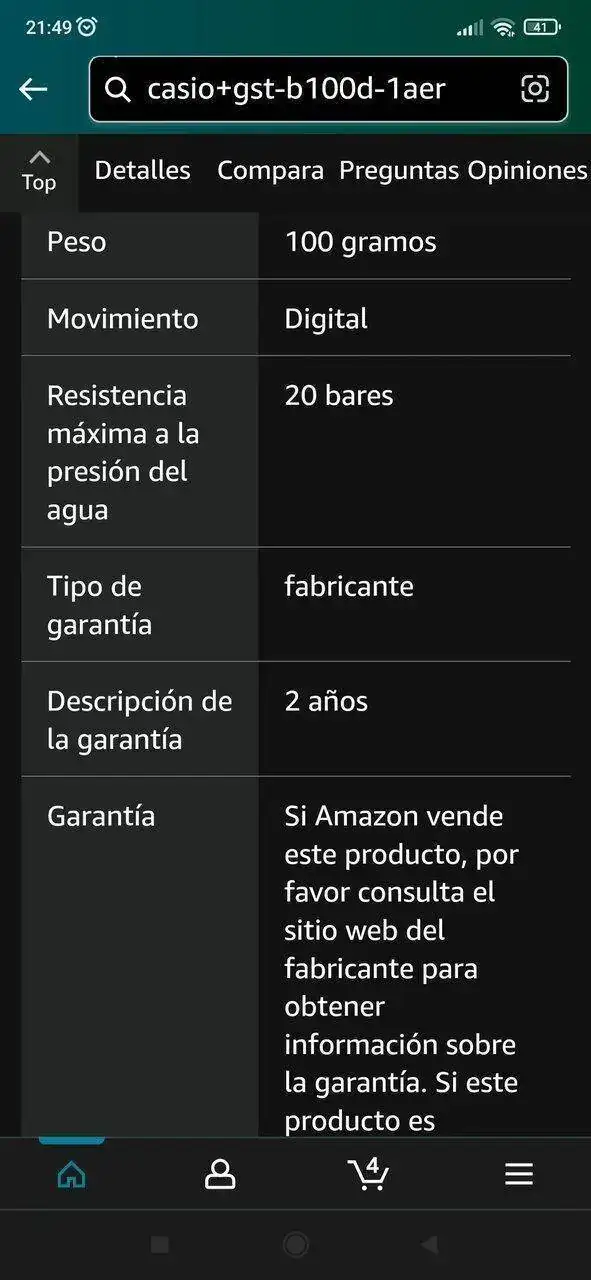This screenshot has width=591, height=1280.
Task: Open camera lens search icon
Action: (536, 89)
